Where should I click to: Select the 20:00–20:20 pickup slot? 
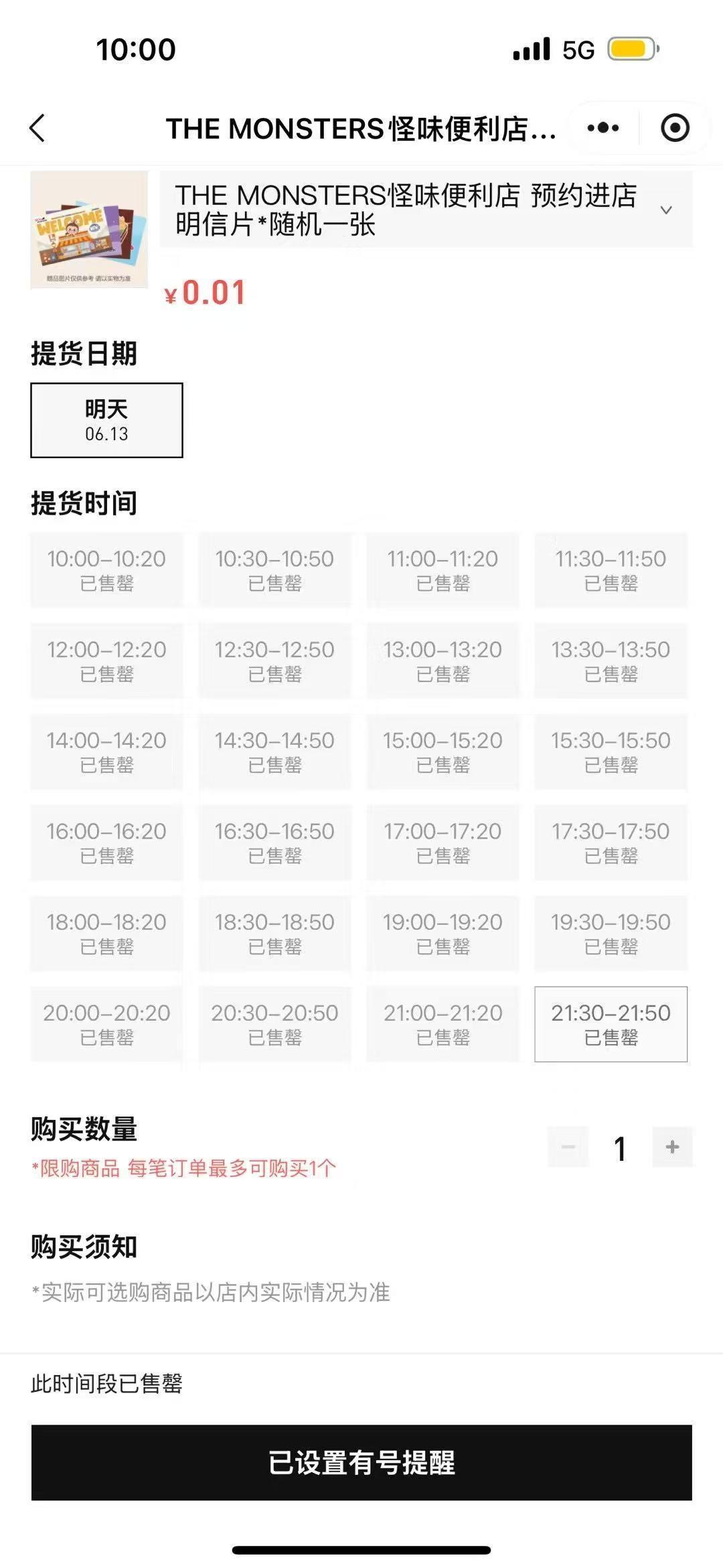(106, 1024)
